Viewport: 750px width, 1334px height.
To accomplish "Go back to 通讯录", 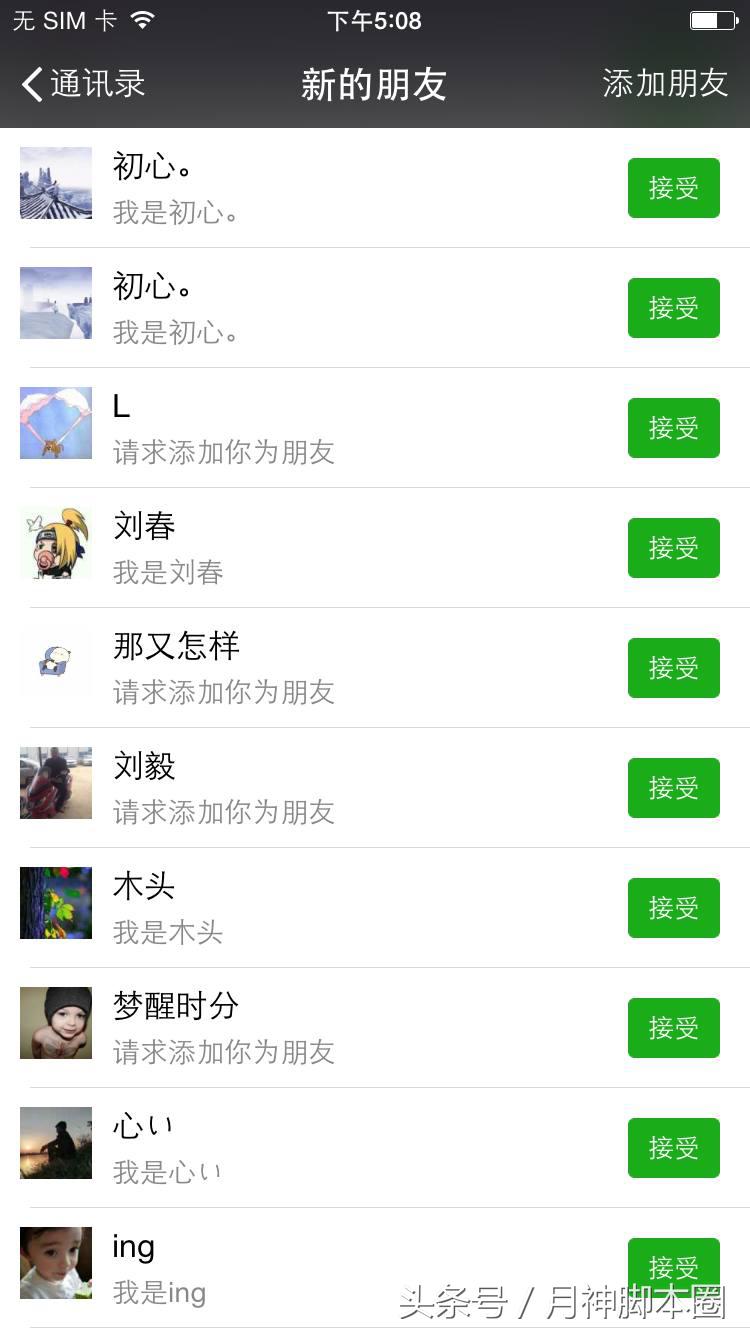I will [x=84, y=84].
